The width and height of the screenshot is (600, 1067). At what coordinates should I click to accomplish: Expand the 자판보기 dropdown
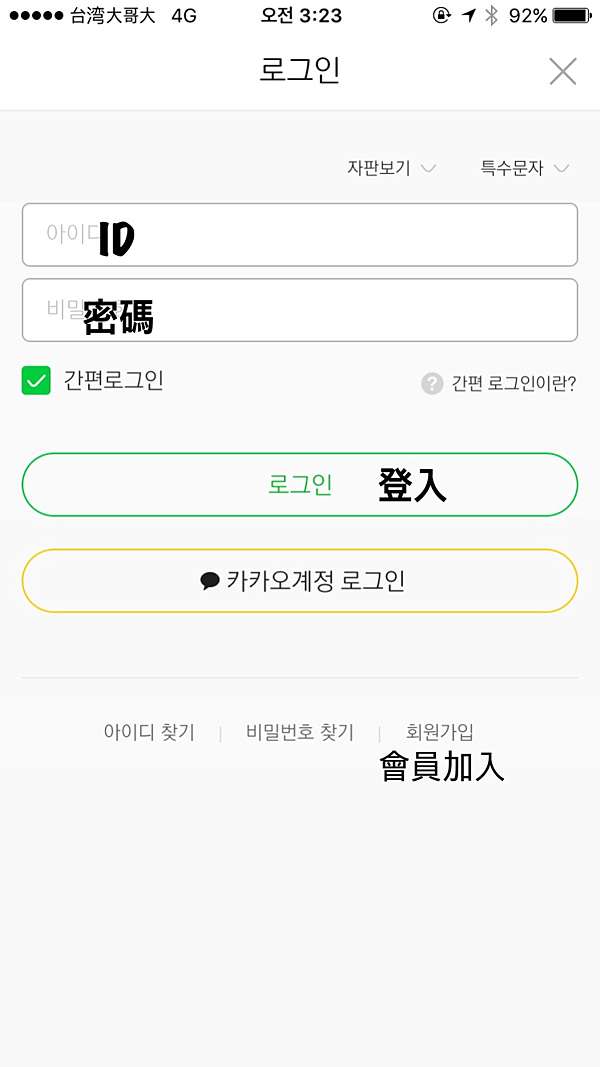(392, 168)
